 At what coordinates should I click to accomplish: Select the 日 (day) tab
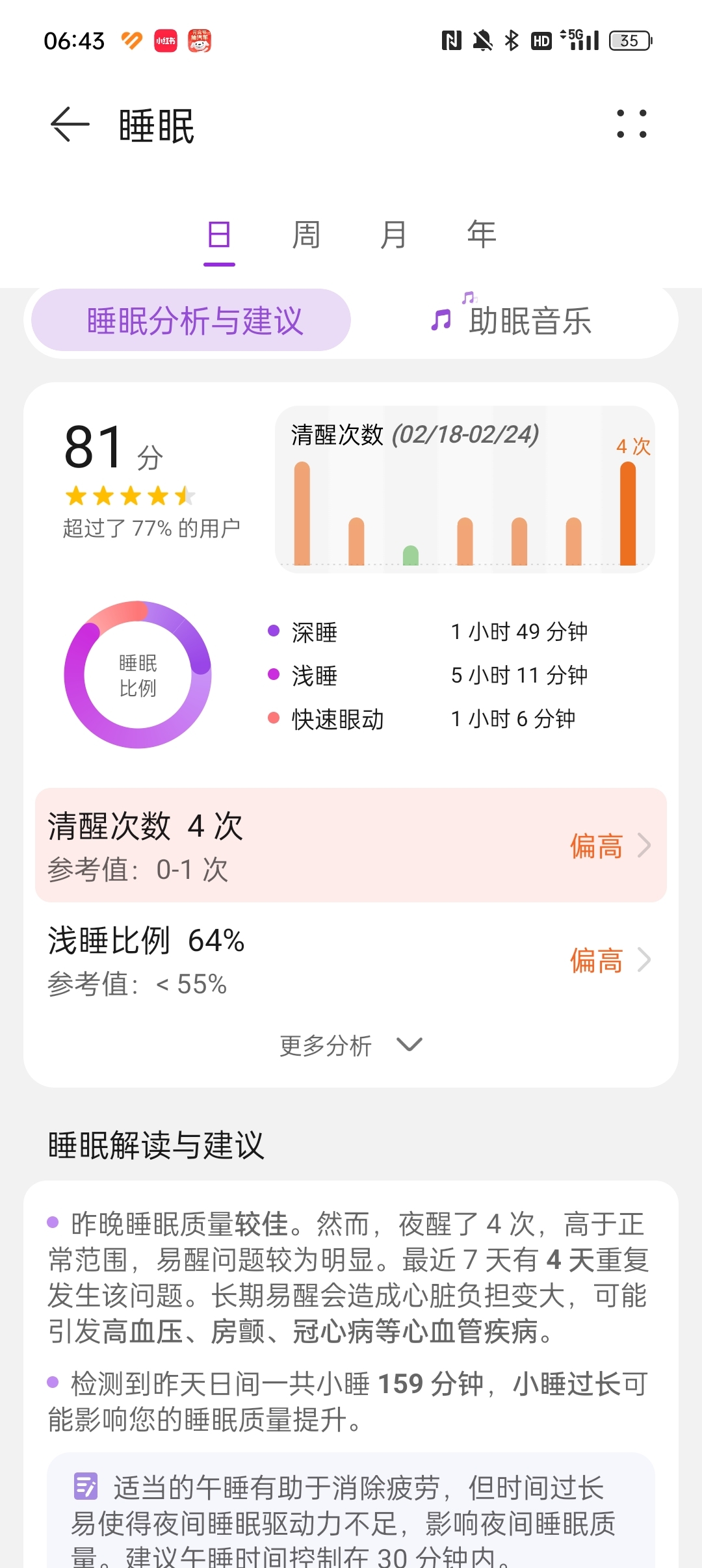click(219, 235)
